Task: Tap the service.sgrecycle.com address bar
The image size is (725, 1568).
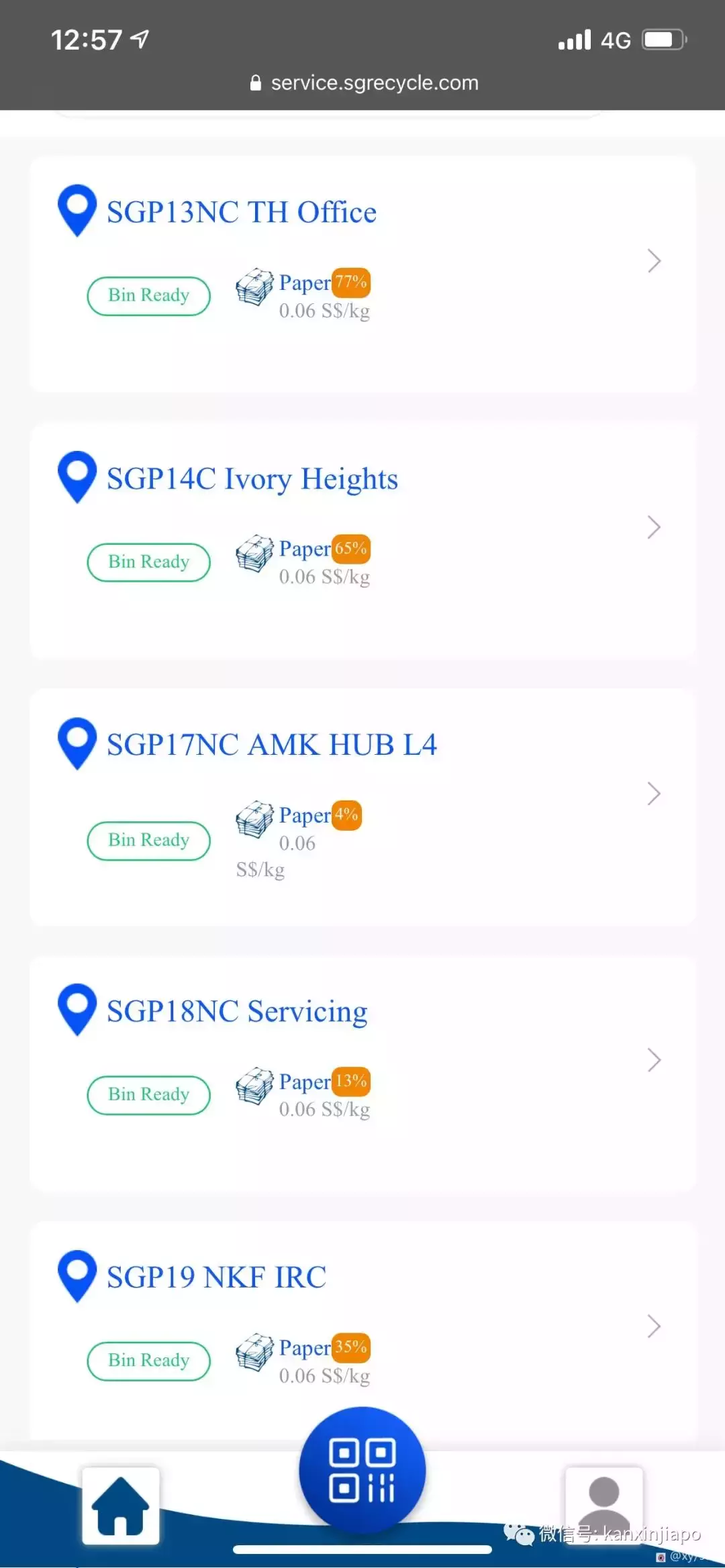Action: point(362,82)
